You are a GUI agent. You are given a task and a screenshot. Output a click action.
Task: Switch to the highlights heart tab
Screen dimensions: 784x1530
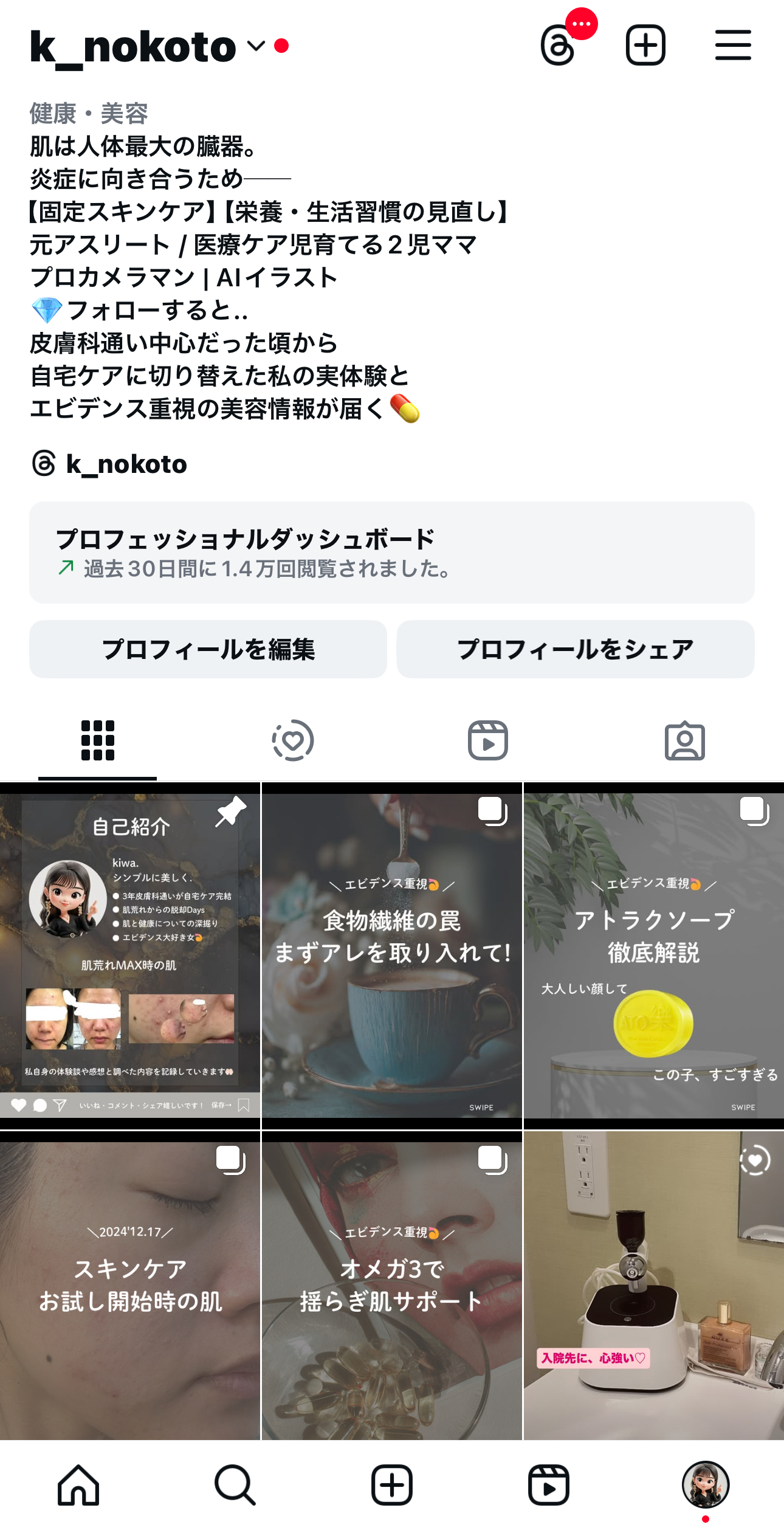click(x=293, y=740)
